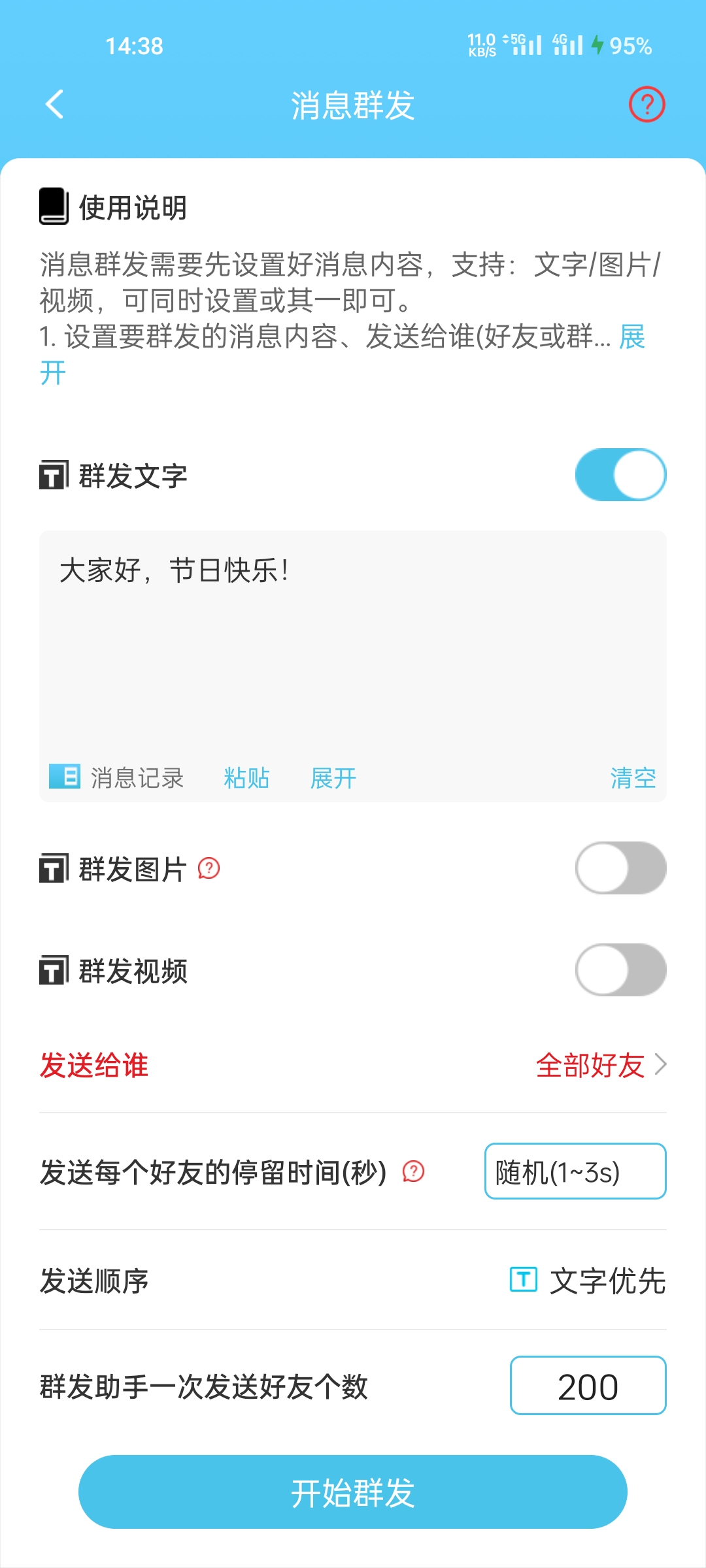Enable the 群发图片 switch
Image resolution: width=706 pixels, height=1568 pixels.
(x=620, y=869)
